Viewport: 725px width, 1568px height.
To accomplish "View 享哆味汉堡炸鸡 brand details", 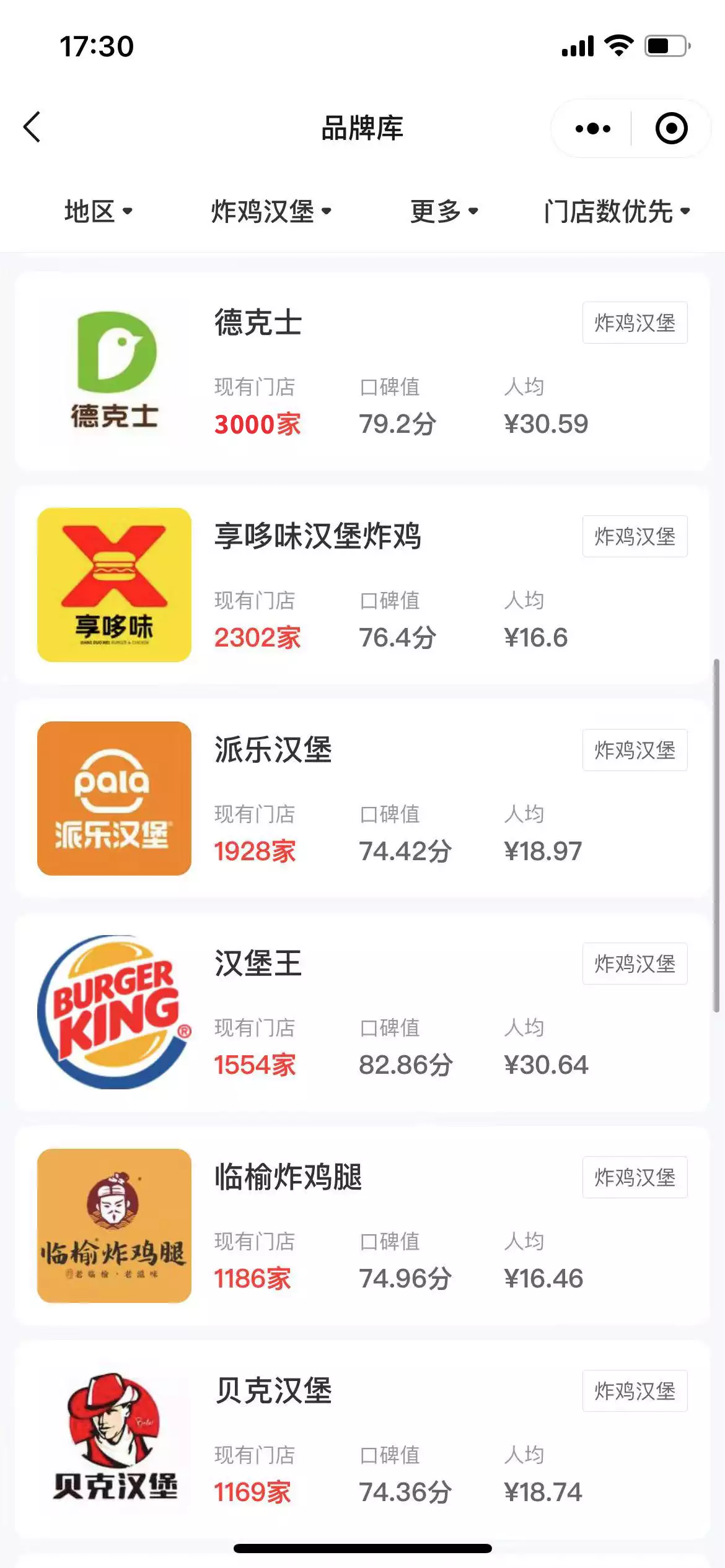I will tap(362, 585).
